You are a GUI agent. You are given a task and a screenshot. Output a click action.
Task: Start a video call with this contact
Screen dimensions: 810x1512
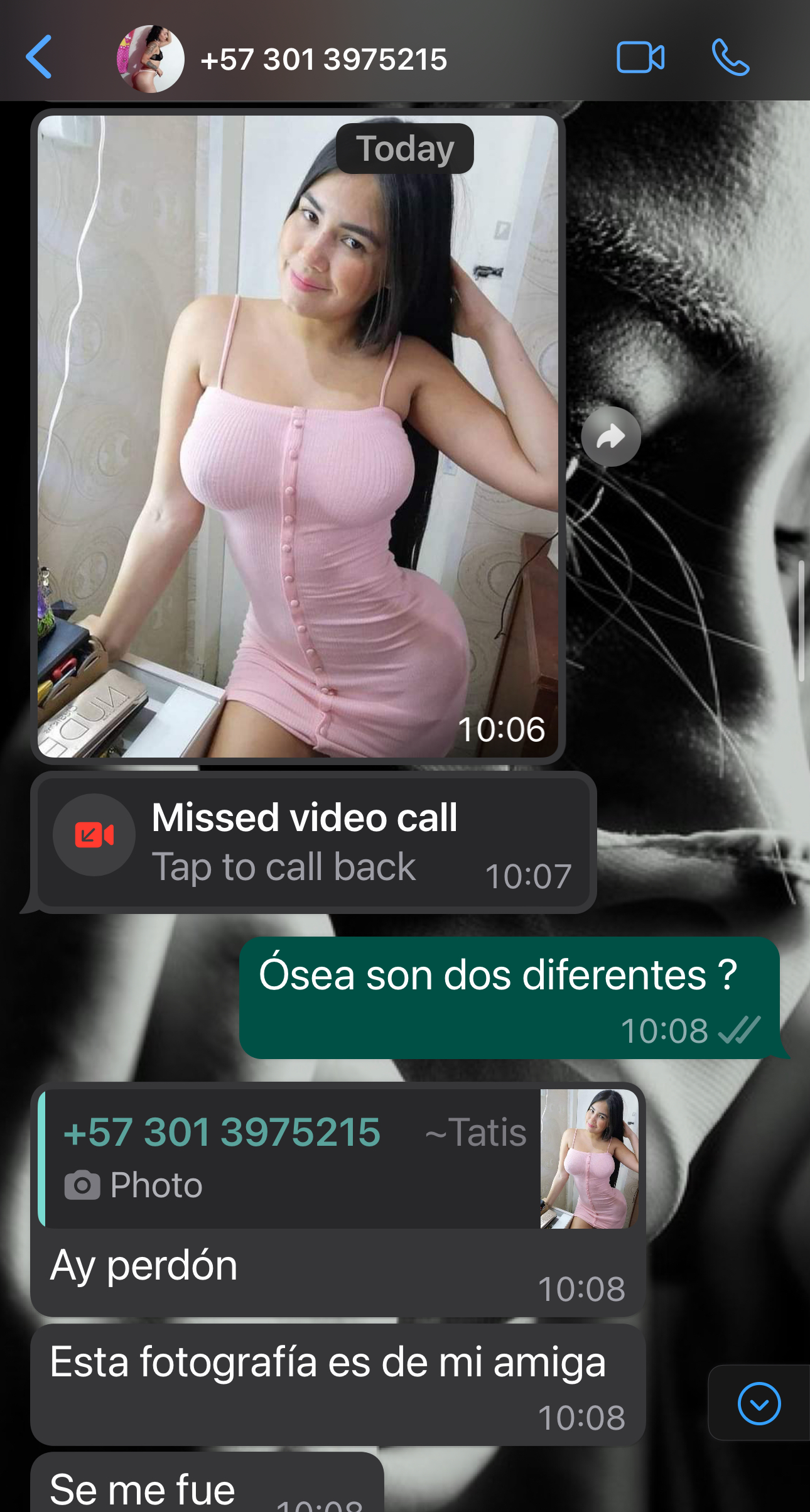[640, 58]
